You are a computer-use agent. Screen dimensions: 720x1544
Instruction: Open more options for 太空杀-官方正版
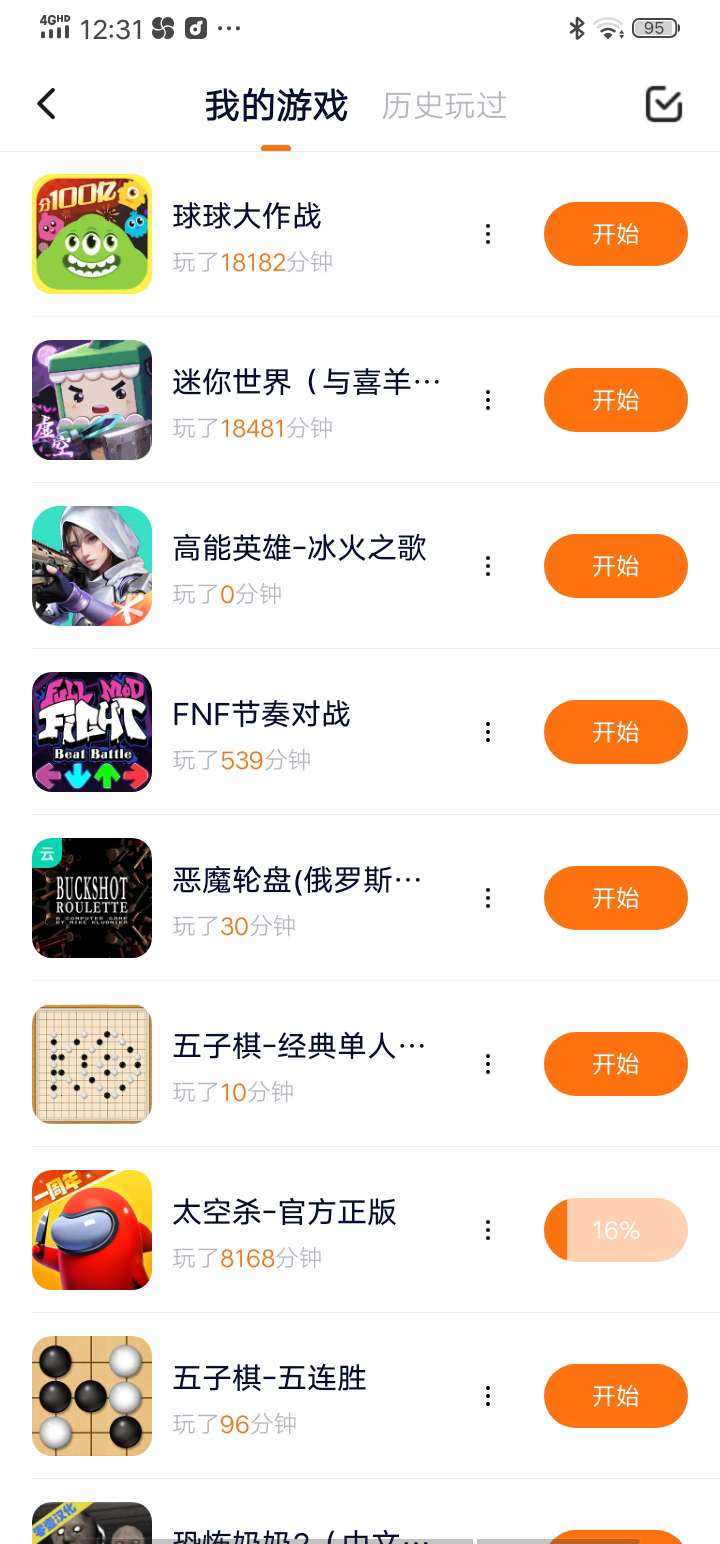click(488, 1230)
